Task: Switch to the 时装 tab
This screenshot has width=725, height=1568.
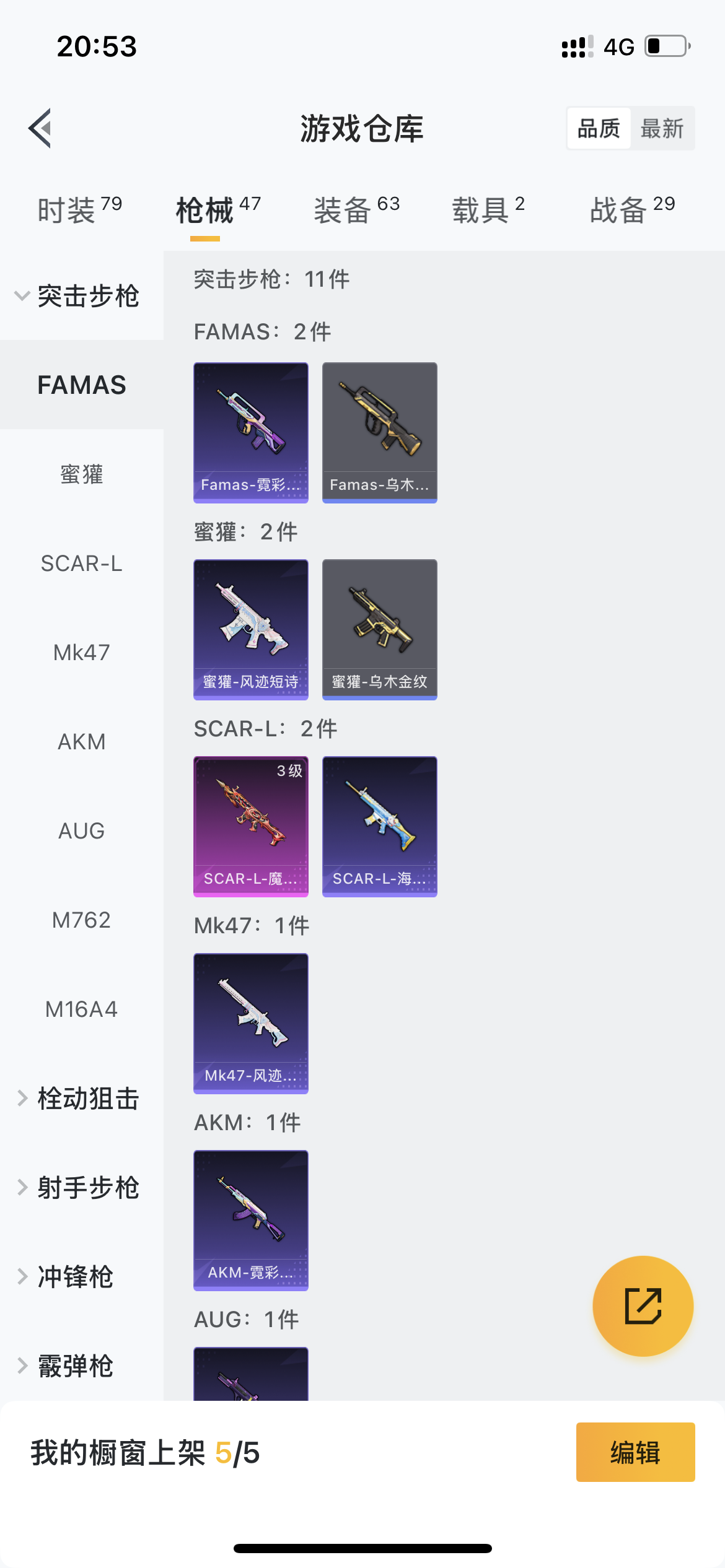Action: tap(79, 210)
